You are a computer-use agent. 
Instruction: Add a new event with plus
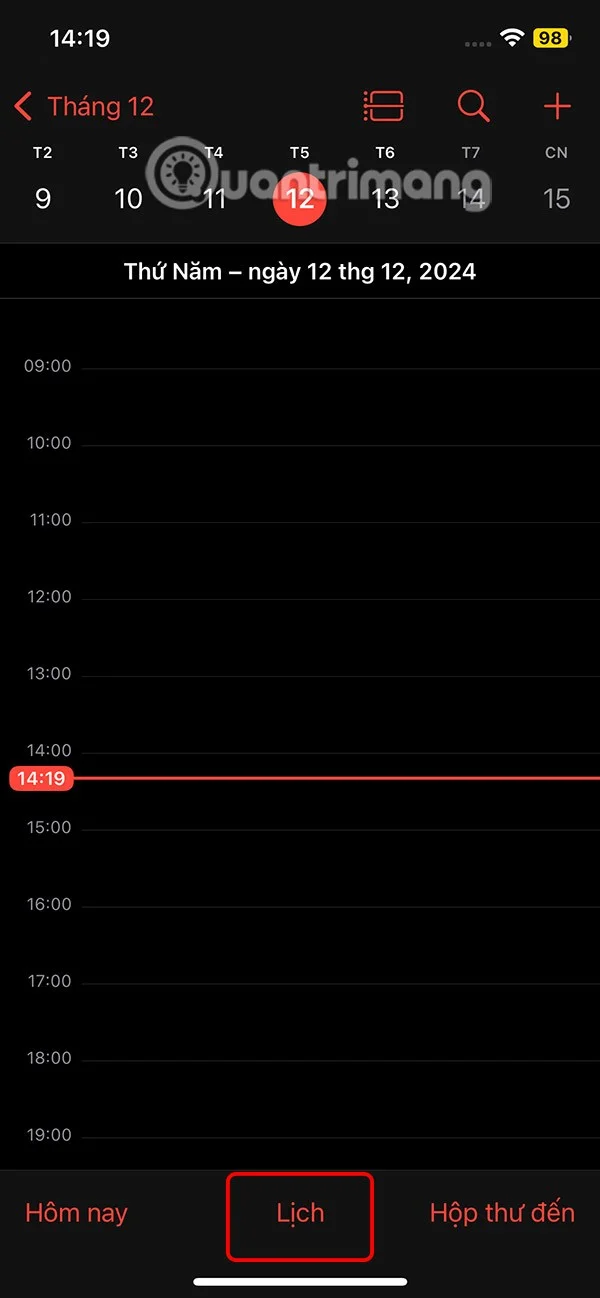click(556, 106)
